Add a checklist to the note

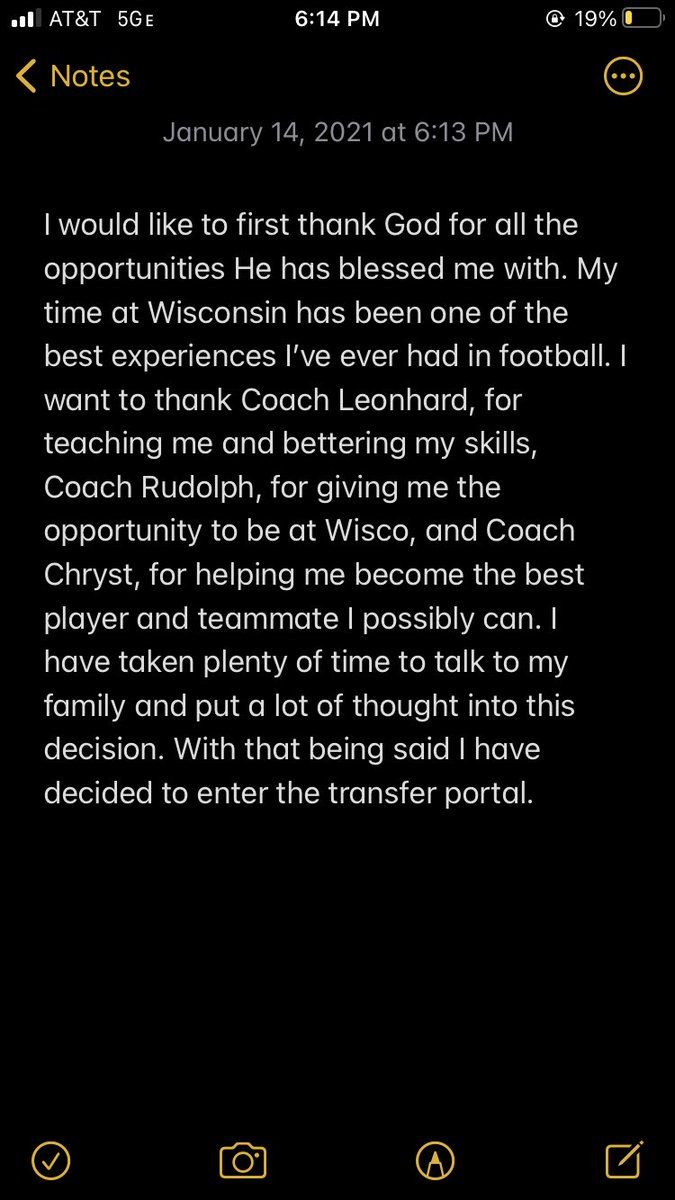pos(51,1160)
